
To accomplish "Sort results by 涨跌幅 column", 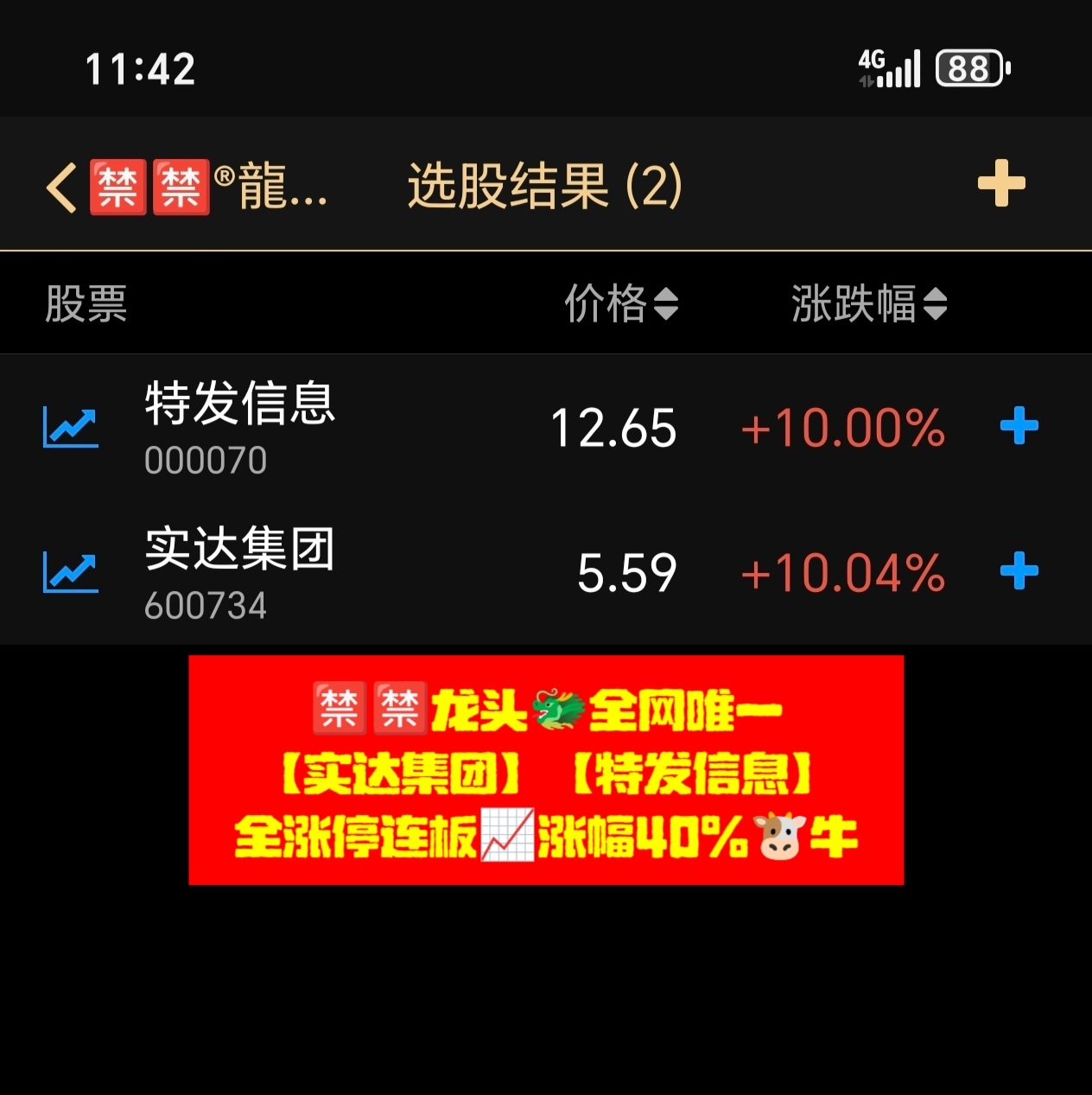I will tap(868, 304).
